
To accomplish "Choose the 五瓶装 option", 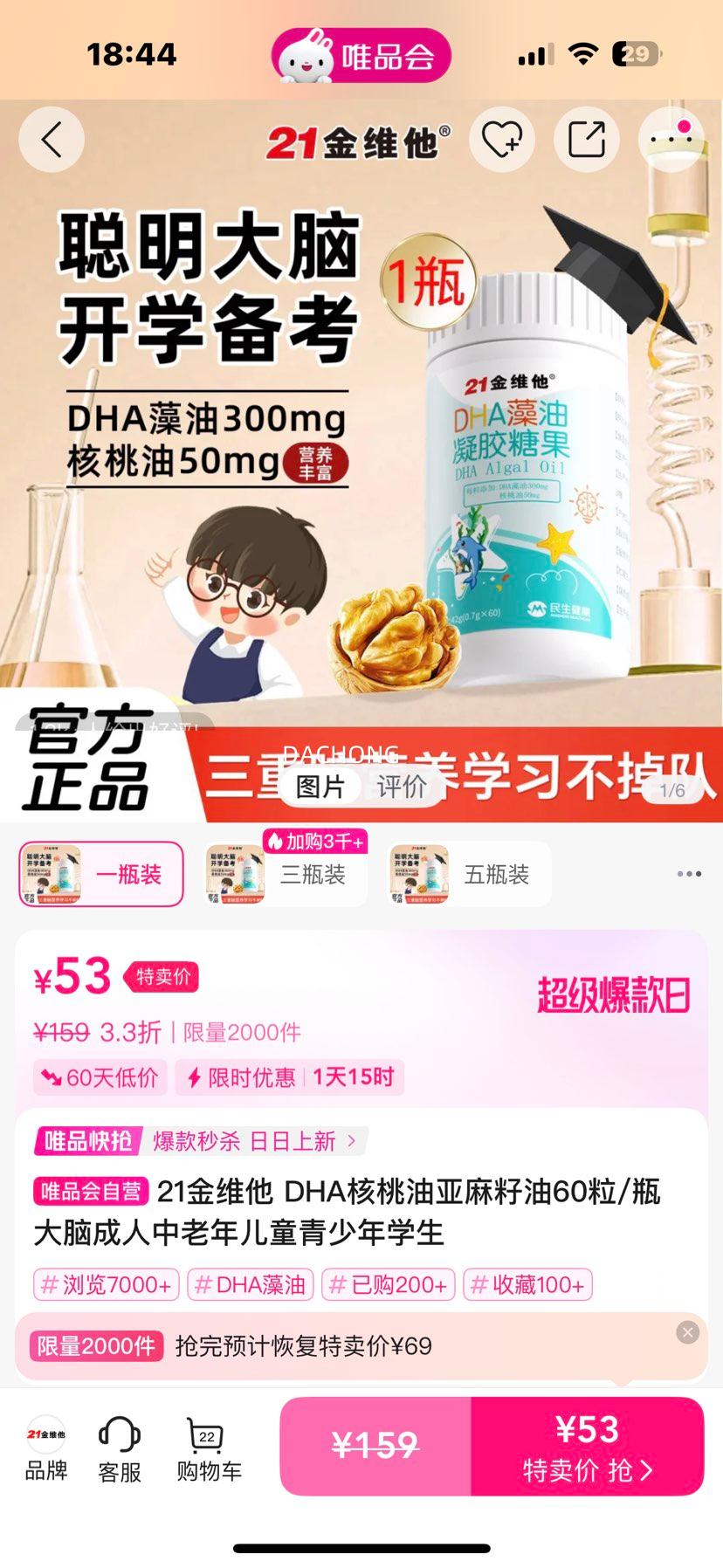I will pos(469,874).
